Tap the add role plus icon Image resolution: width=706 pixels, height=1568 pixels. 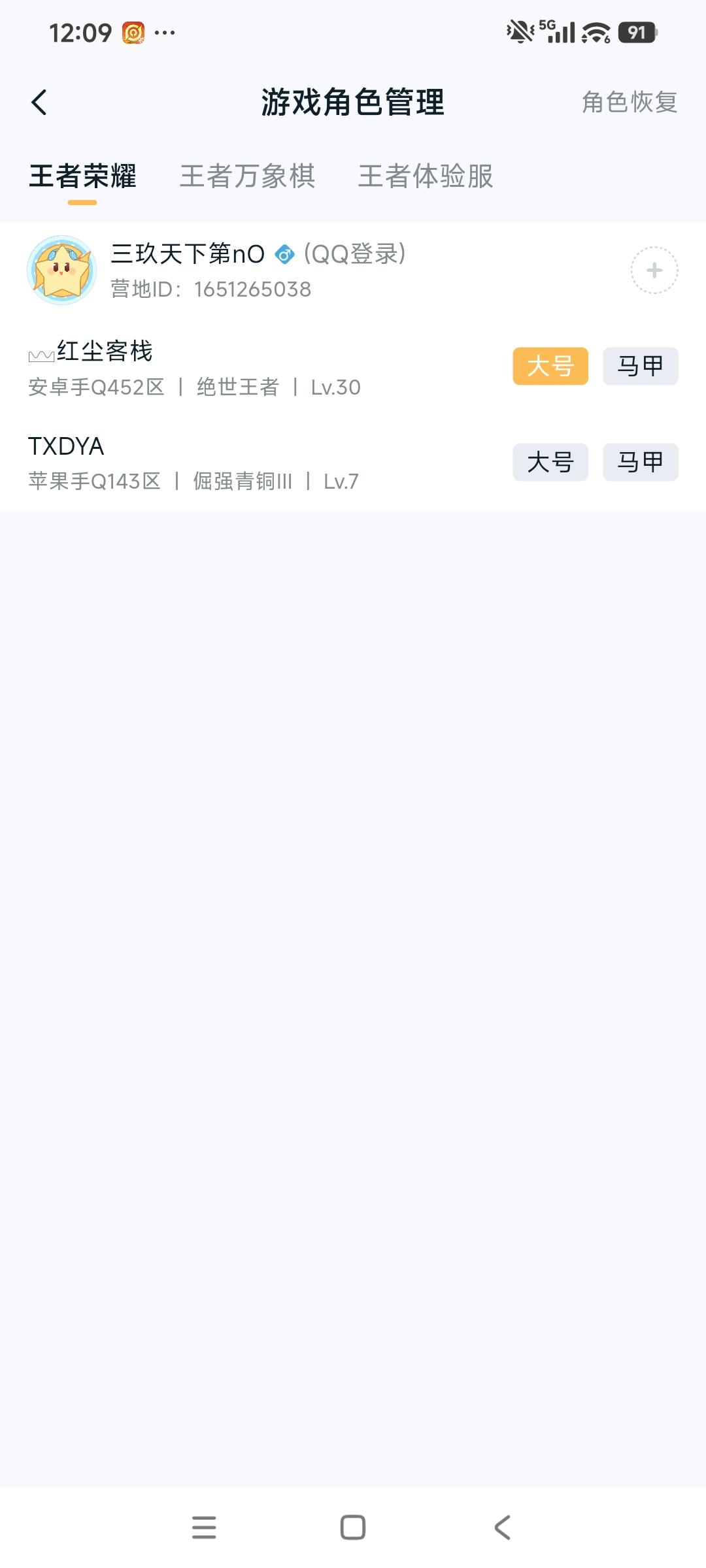653,269
